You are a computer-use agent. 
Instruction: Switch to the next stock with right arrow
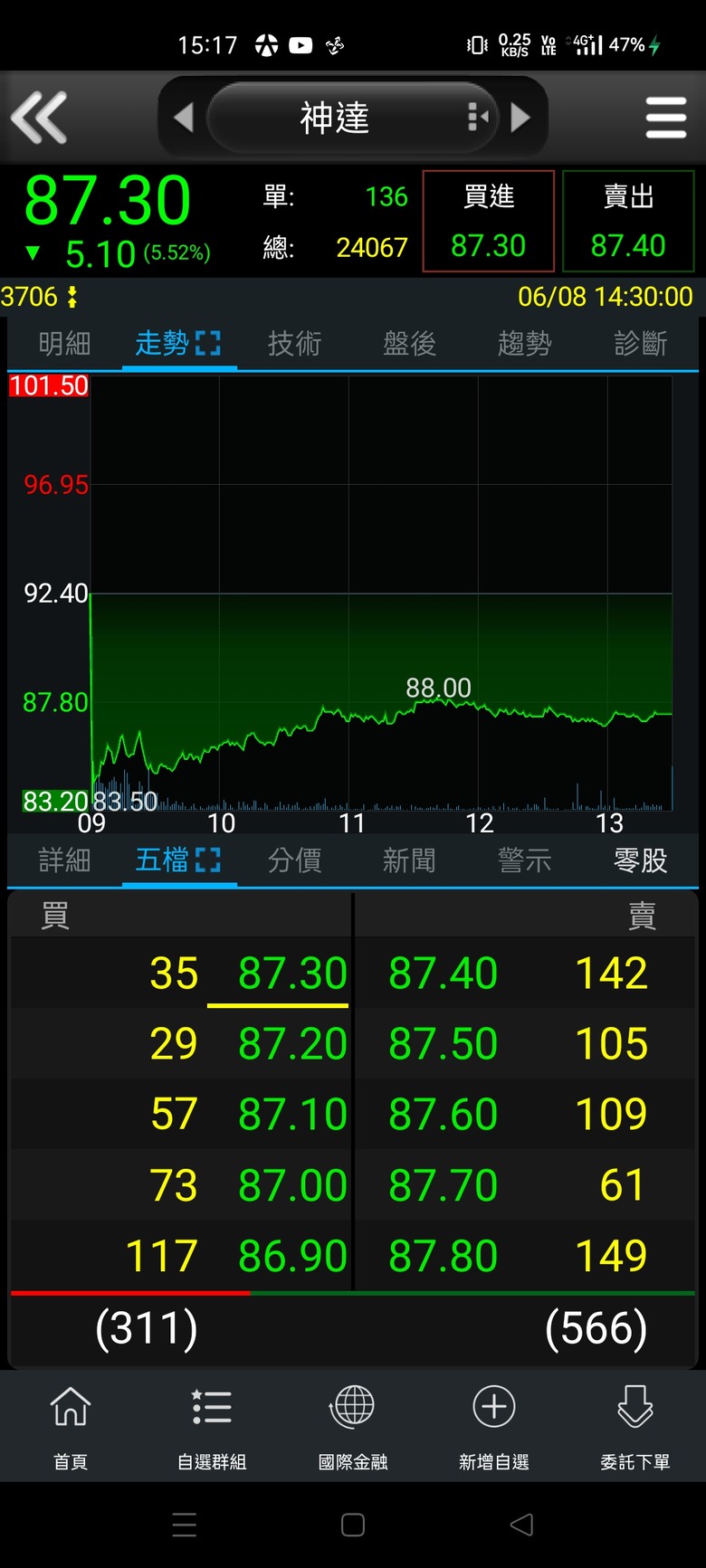coord(520,118)
